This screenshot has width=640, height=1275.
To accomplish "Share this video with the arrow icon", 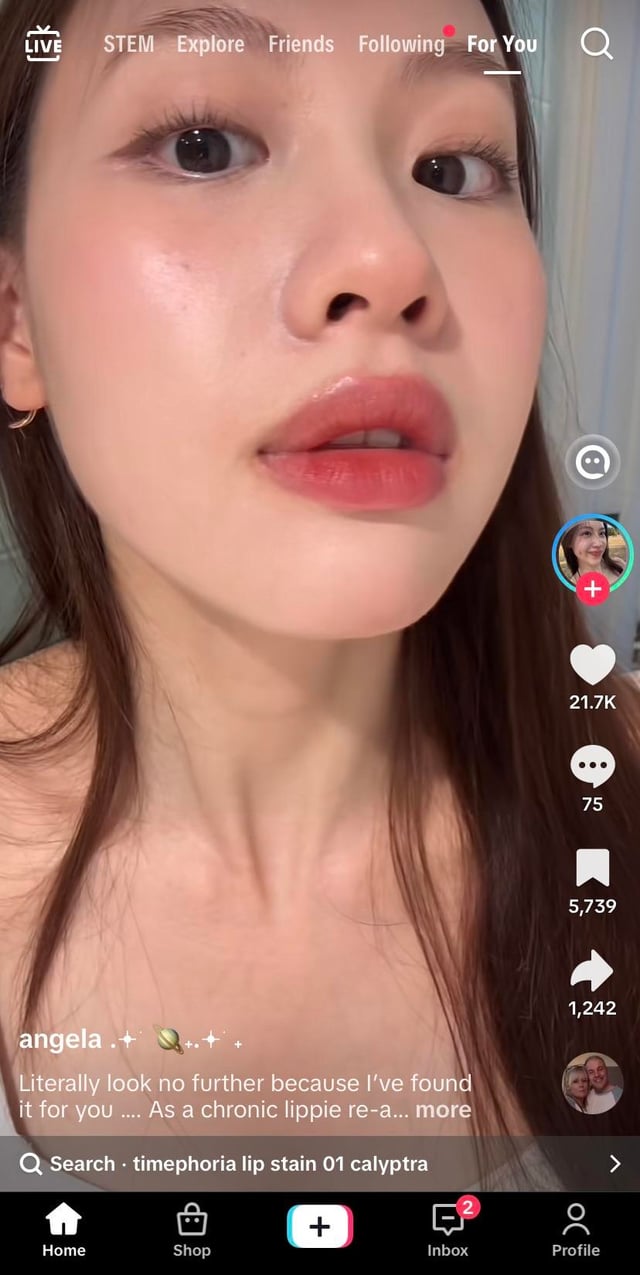I will tap(593, 970).
